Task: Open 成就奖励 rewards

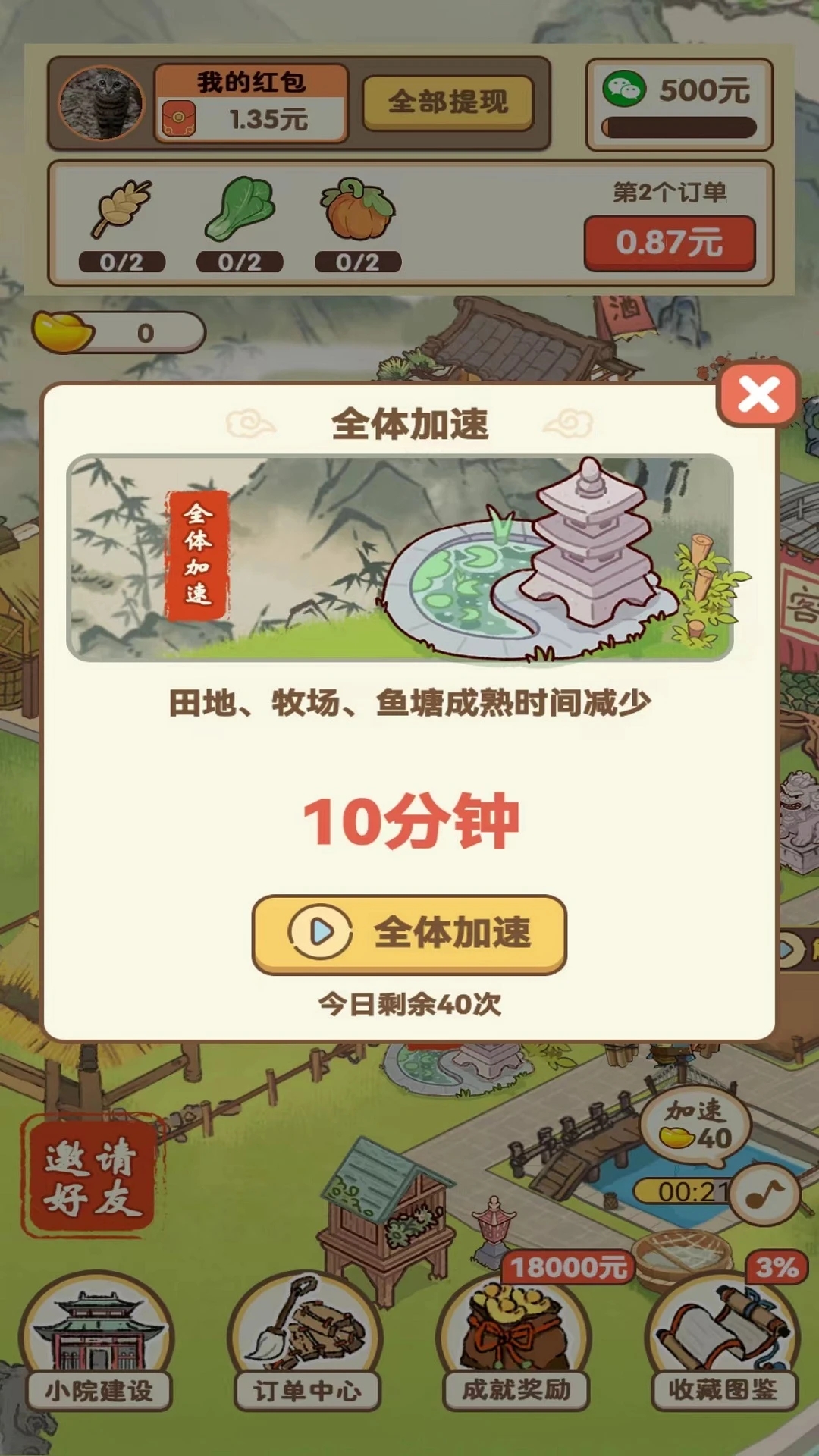Action: click(516, 1341)
